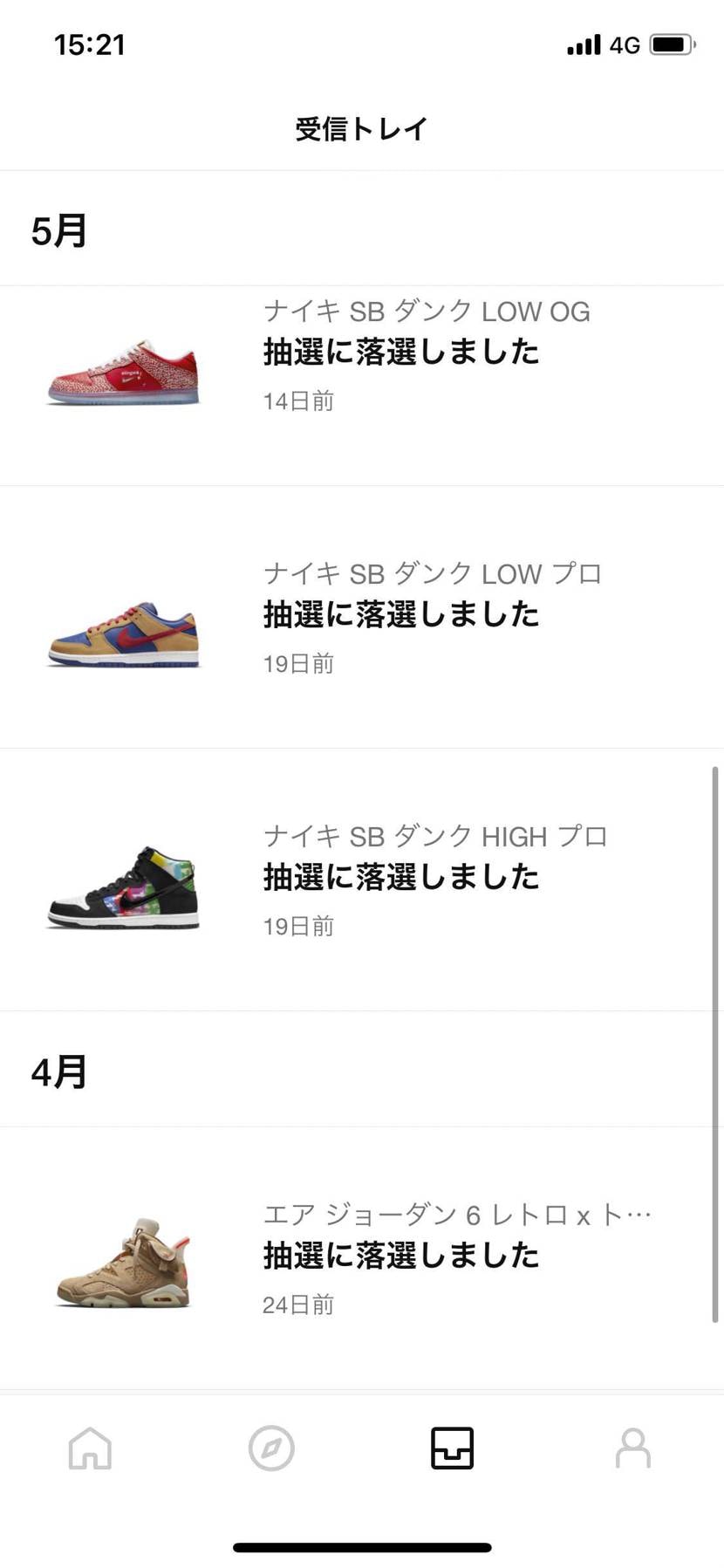
Task: Tap the 受信トレイ title
Action: coord(362,127)
